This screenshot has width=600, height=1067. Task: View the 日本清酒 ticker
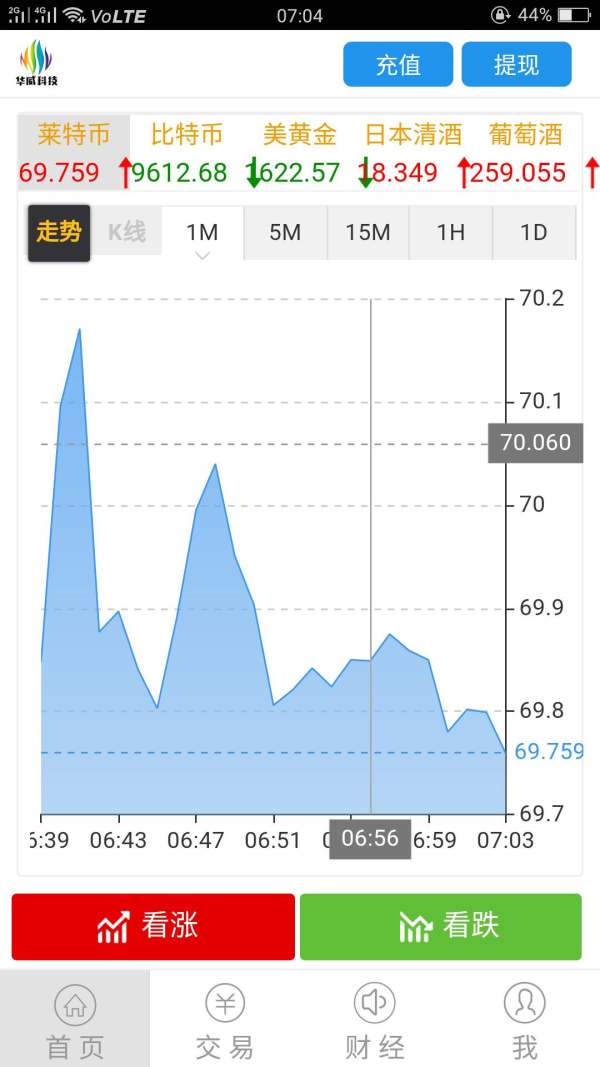[x=413, y=153]
